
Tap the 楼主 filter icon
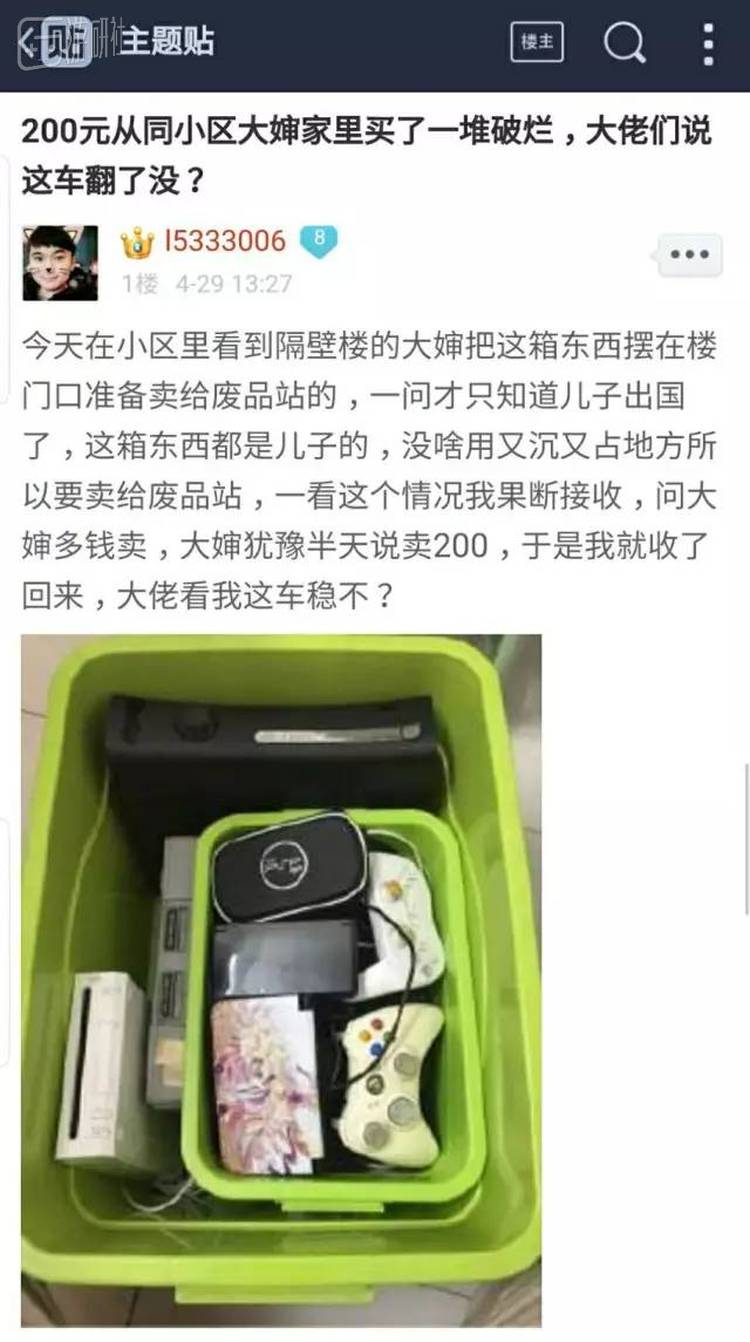[537, 43]
